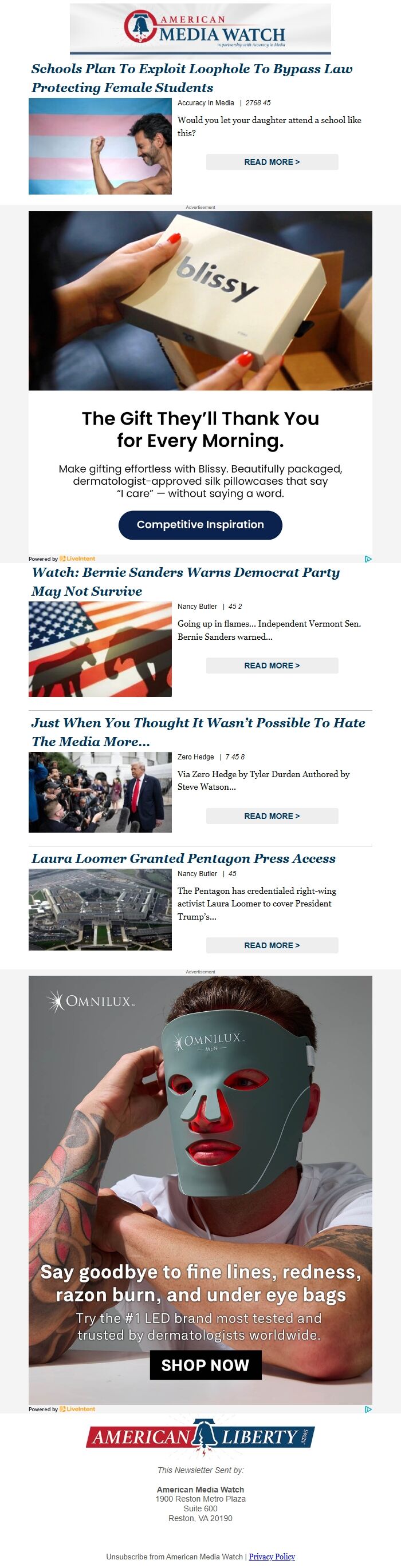The image size is (401, 1568).
Task: Open the press scrum article image
Action: pos(100,792)
